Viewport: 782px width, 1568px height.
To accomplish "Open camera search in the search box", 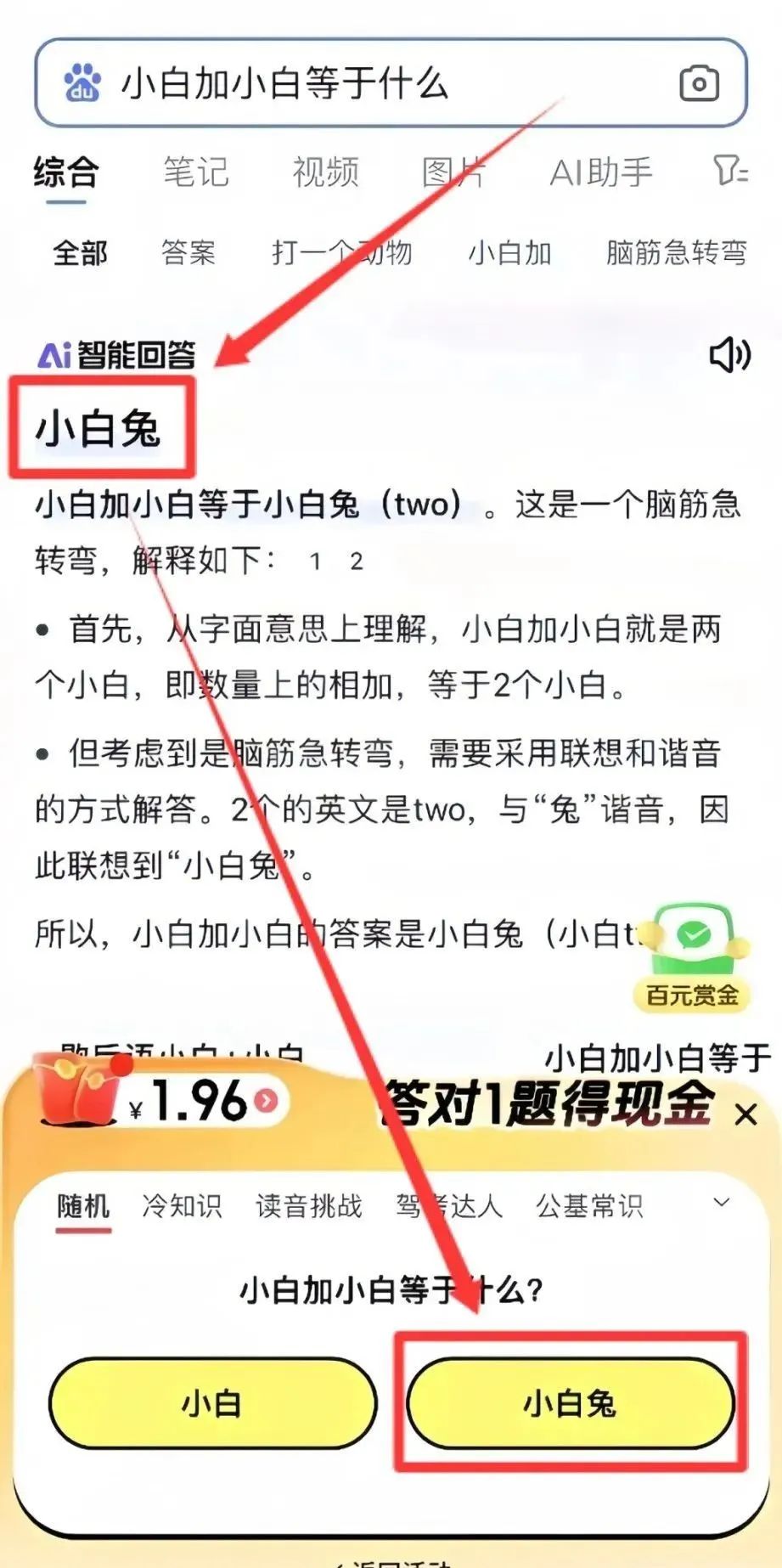I will 699,83.
